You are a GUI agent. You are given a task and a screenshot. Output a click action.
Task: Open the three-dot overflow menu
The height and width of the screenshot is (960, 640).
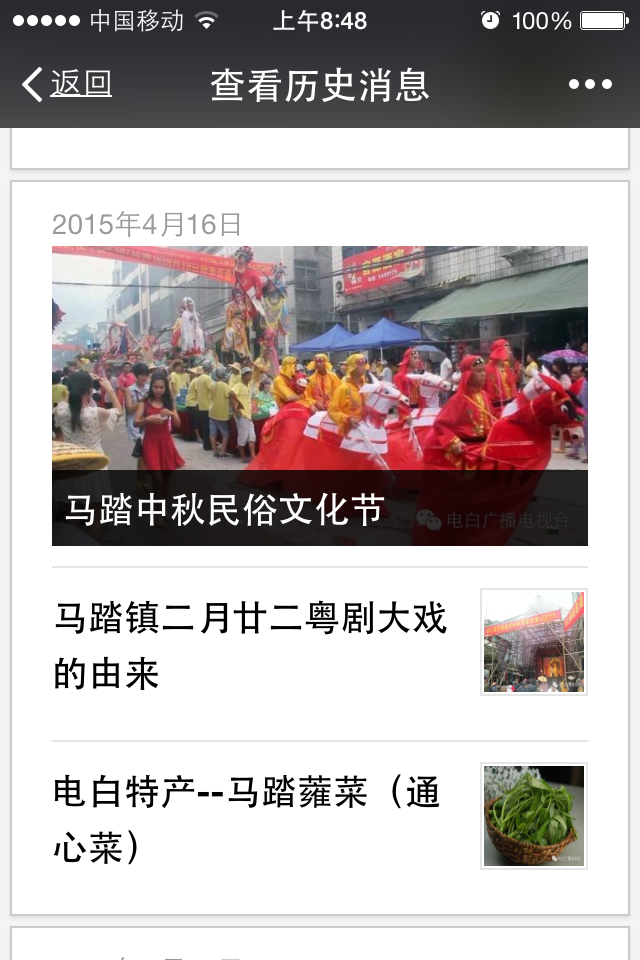tap(590, 85)
